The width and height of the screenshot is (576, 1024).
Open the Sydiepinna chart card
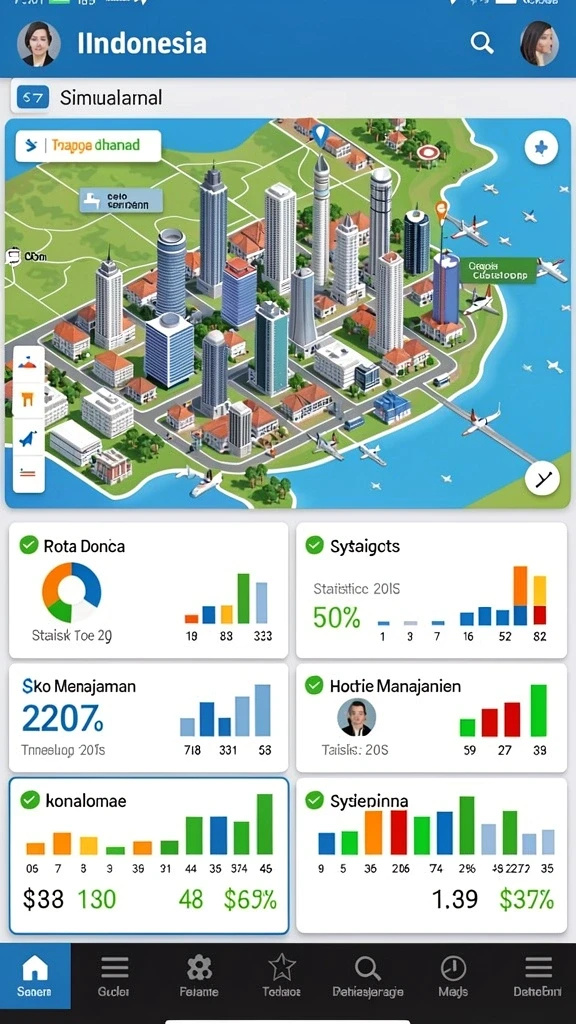[432, 856]
